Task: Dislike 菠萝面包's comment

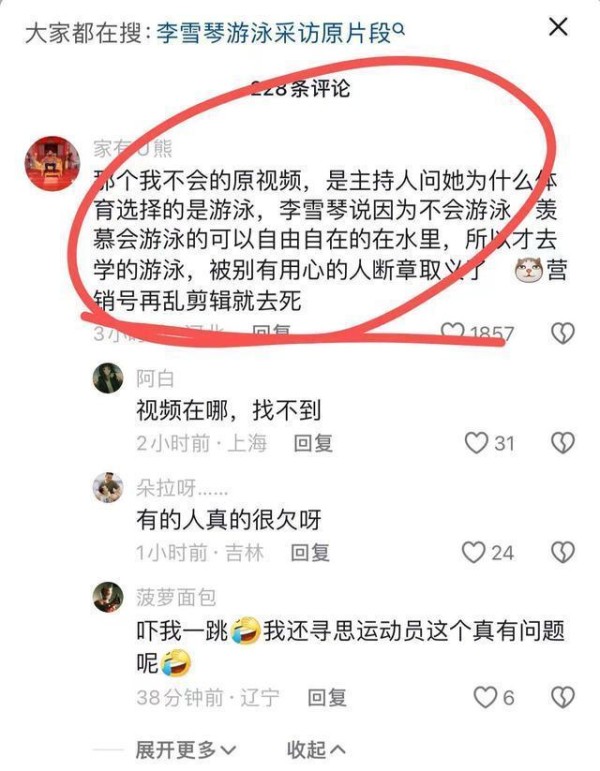Action: (x=563, y=697)
